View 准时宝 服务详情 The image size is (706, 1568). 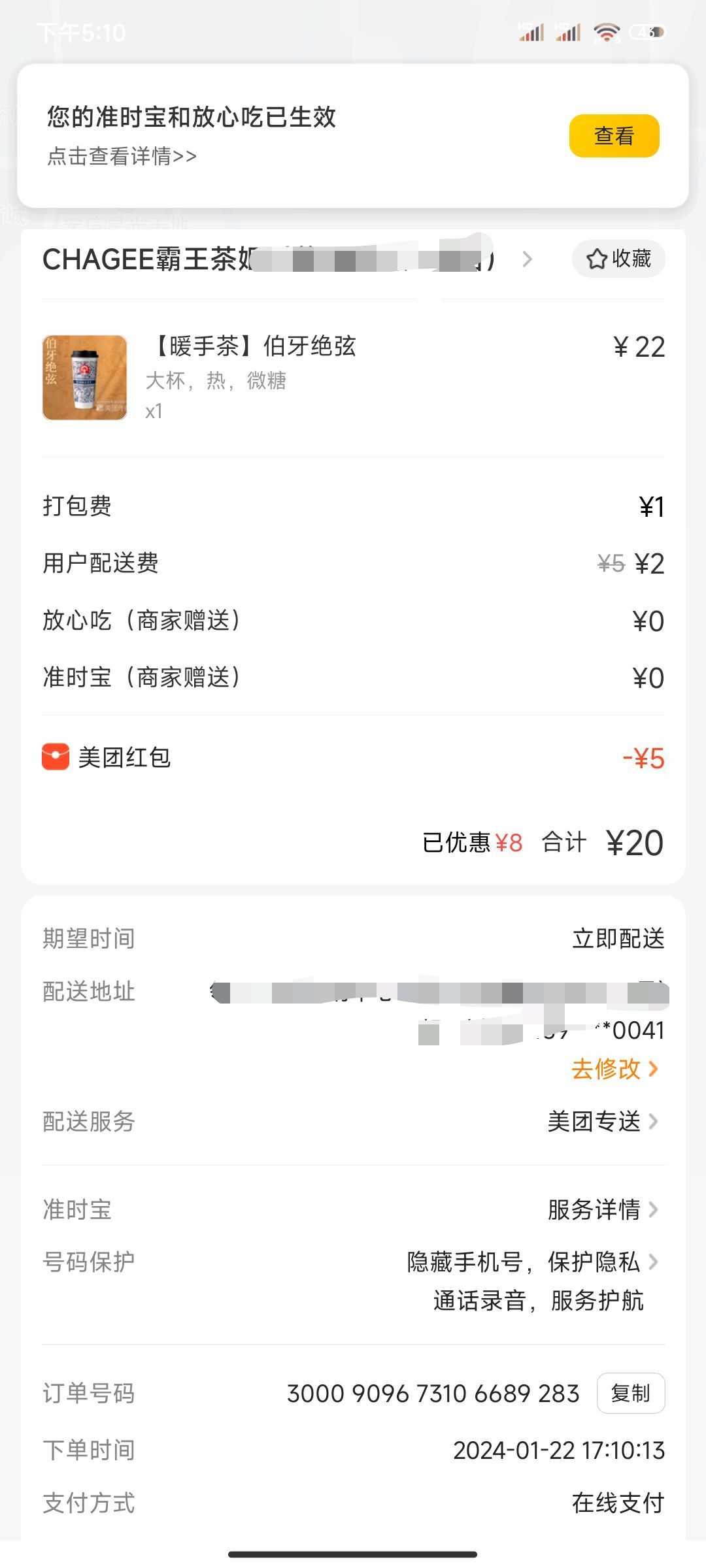coord(603,1209)
